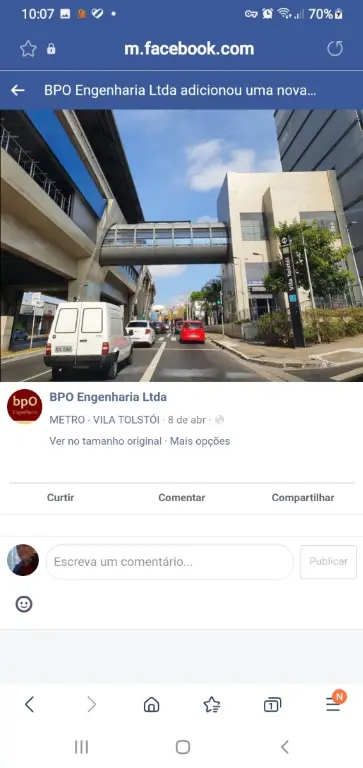The width and height of the screenshot is (363, 768).
Task: Like the photo with Curtir
Action: 60,498
